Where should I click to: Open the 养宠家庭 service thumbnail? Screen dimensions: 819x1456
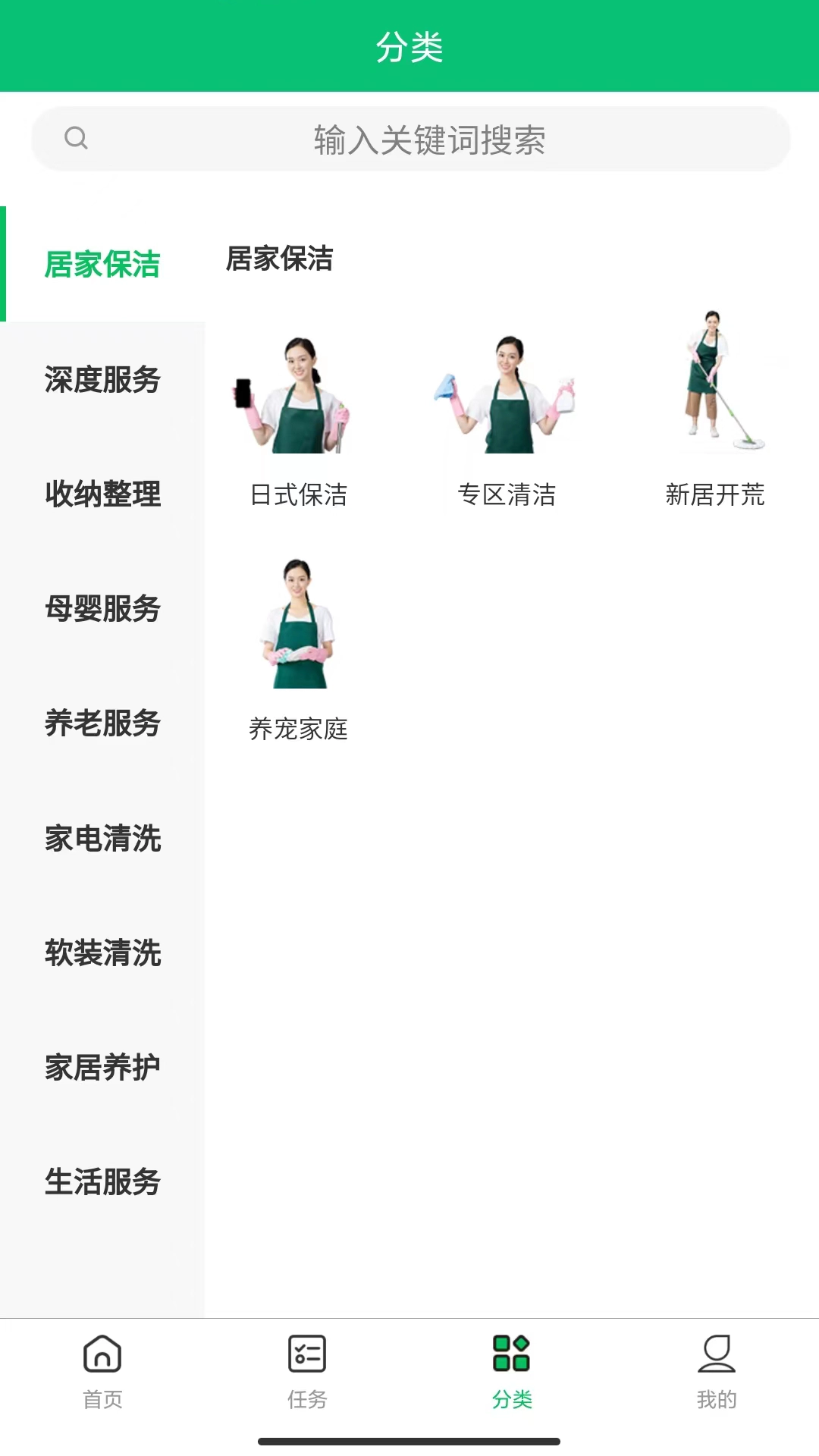point(299,626)
